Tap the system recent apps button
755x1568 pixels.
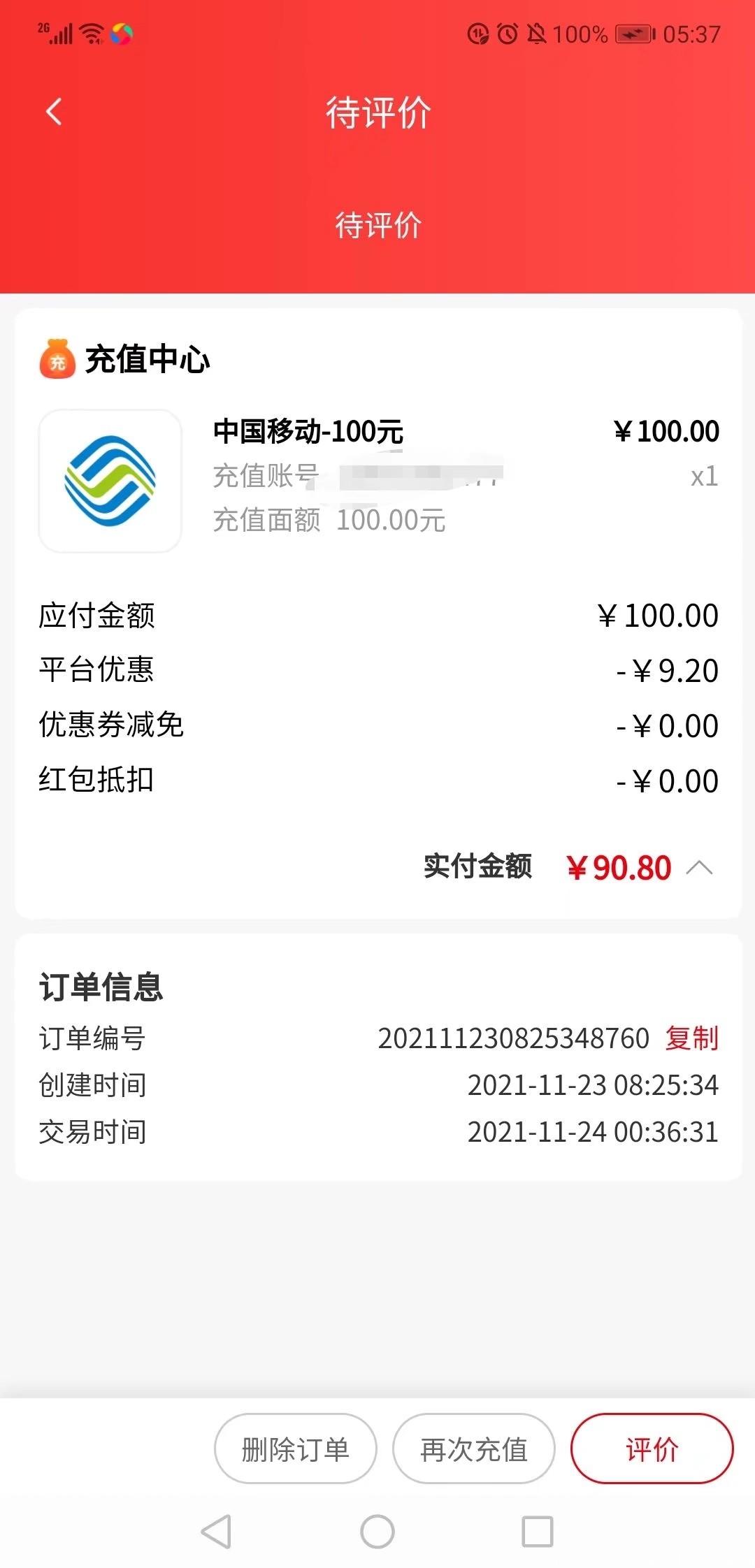(538, 1532)
